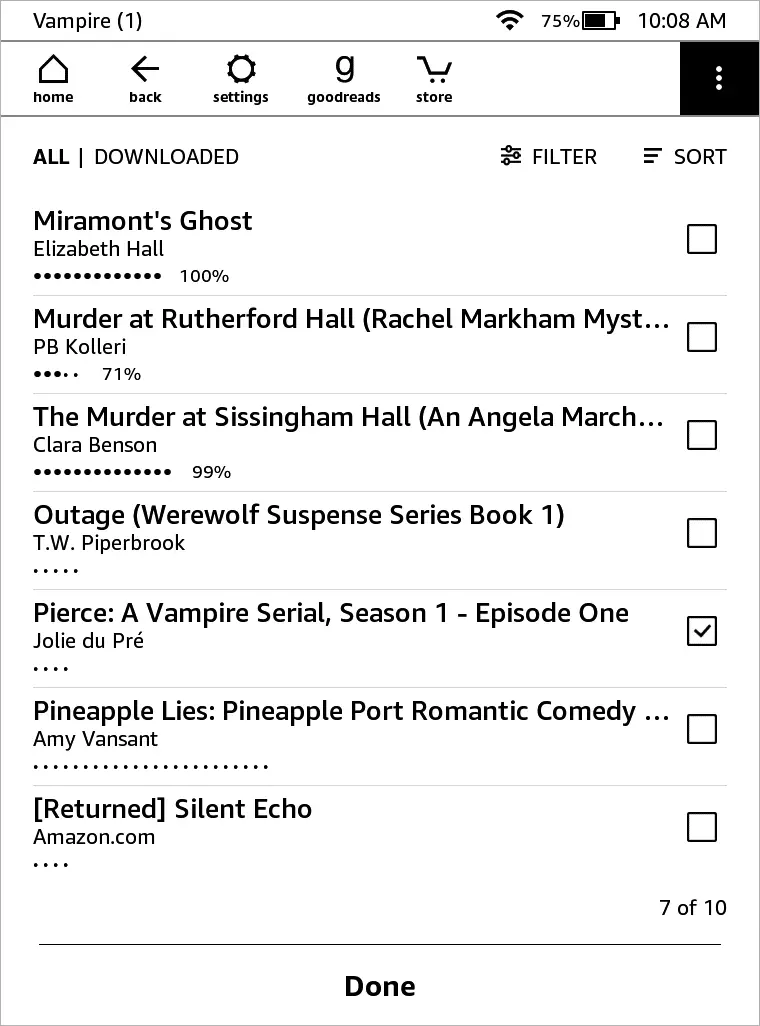Switch to the DOWNLOADED view

pos(166,157)
